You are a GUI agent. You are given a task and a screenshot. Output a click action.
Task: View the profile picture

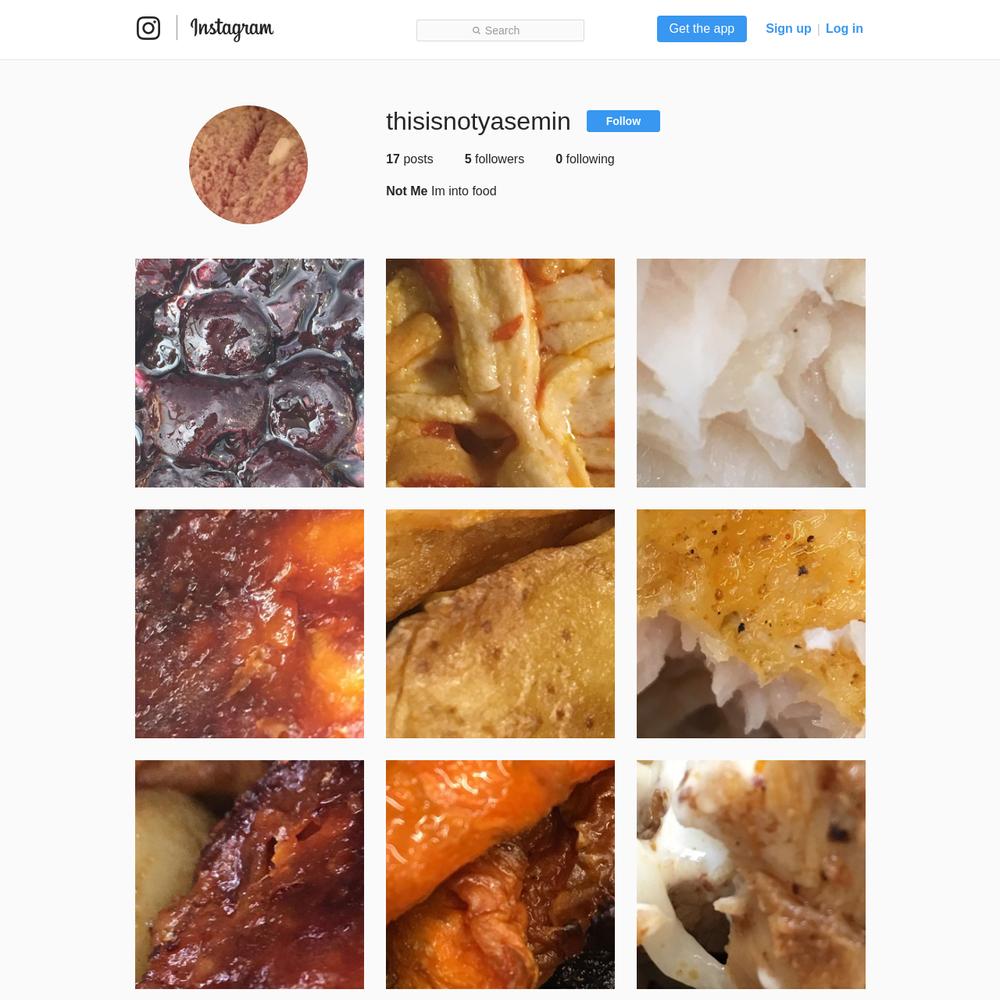click(248, 165)
